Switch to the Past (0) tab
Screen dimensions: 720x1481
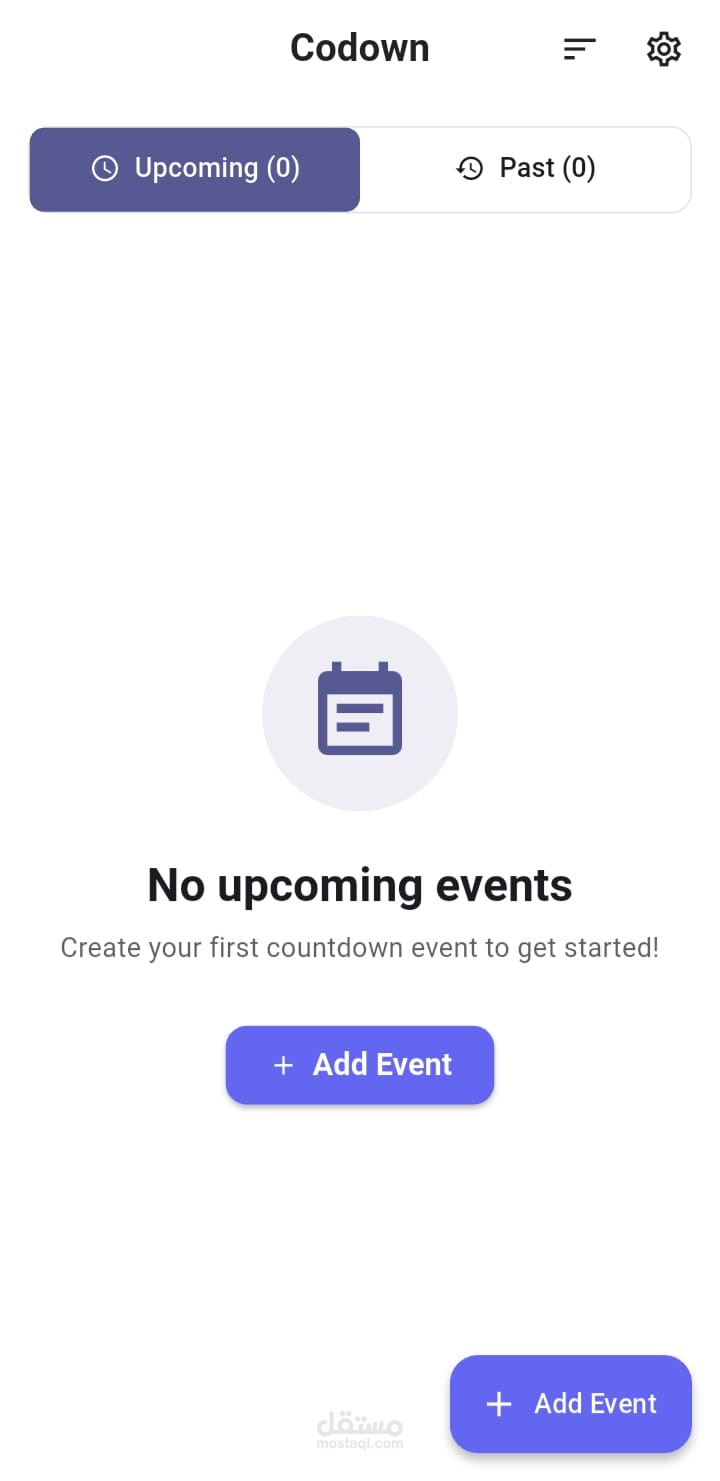click(x=525, y=169)
